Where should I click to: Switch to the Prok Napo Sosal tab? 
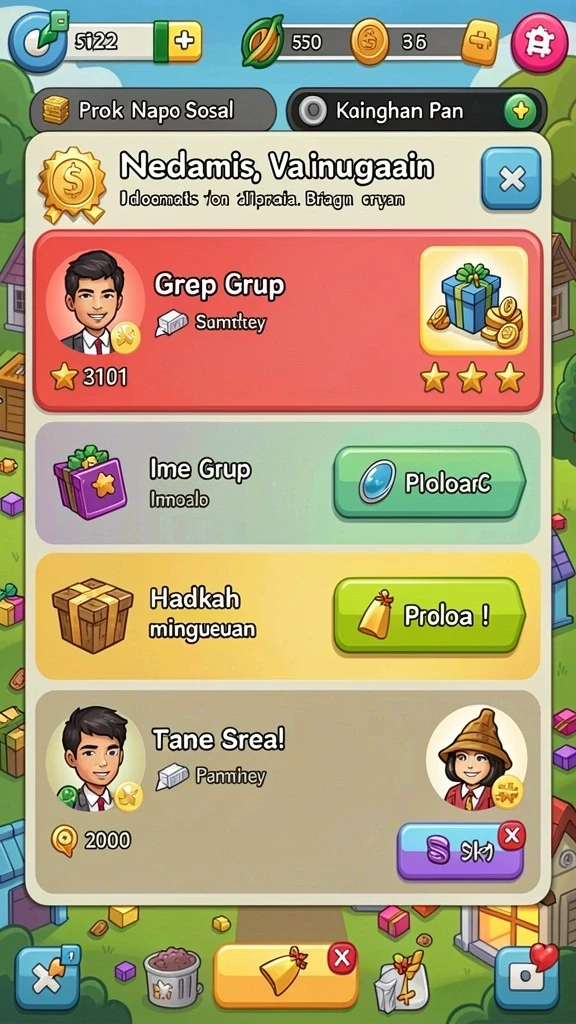point(153,110)
